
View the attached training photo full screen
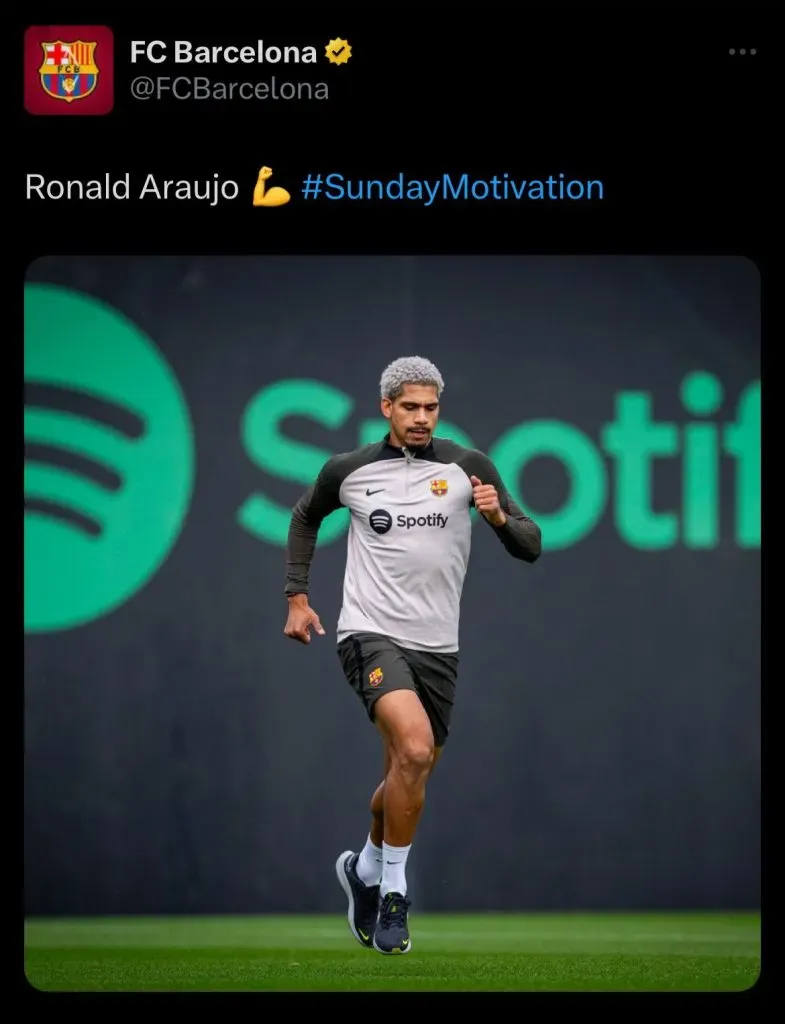click(392, 622)
